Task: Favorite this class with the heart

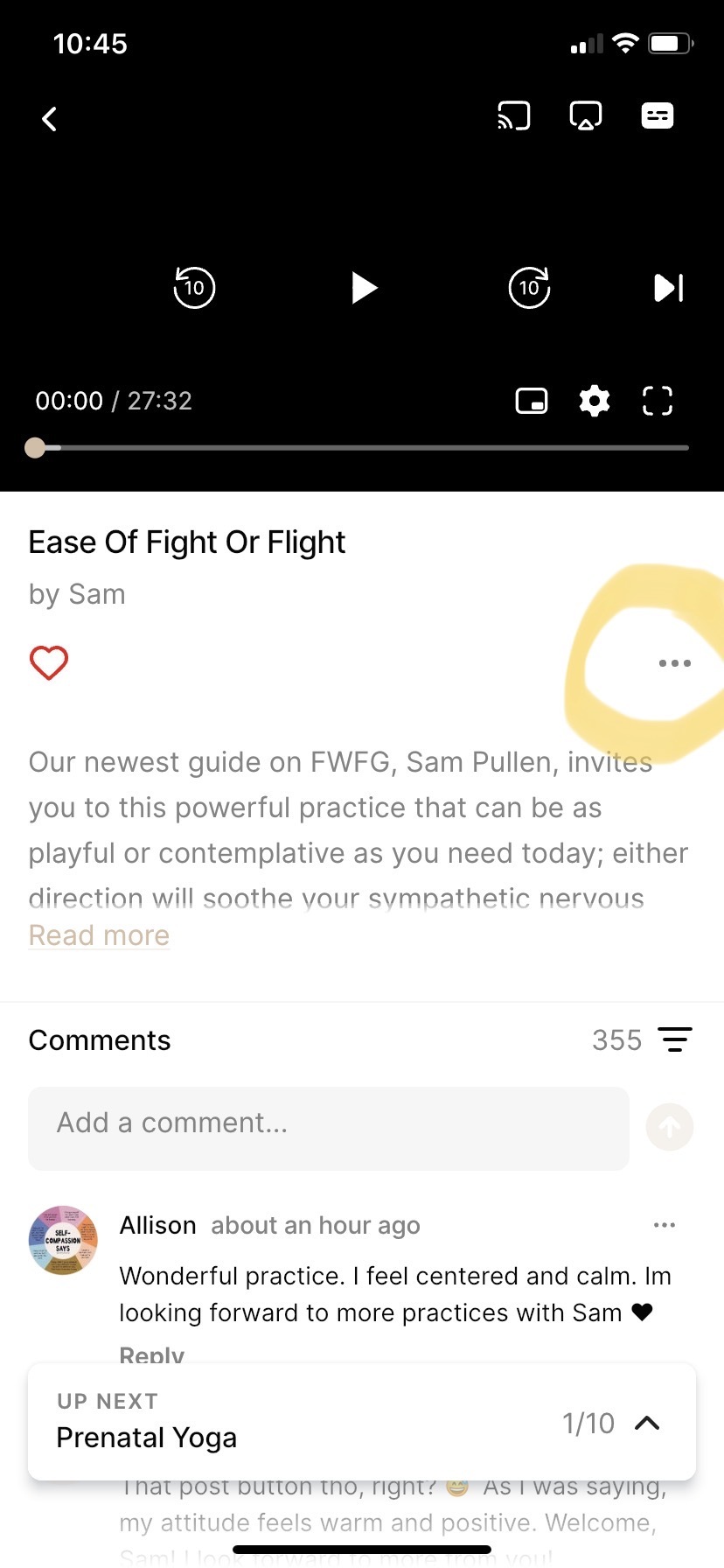Action: 49,662
